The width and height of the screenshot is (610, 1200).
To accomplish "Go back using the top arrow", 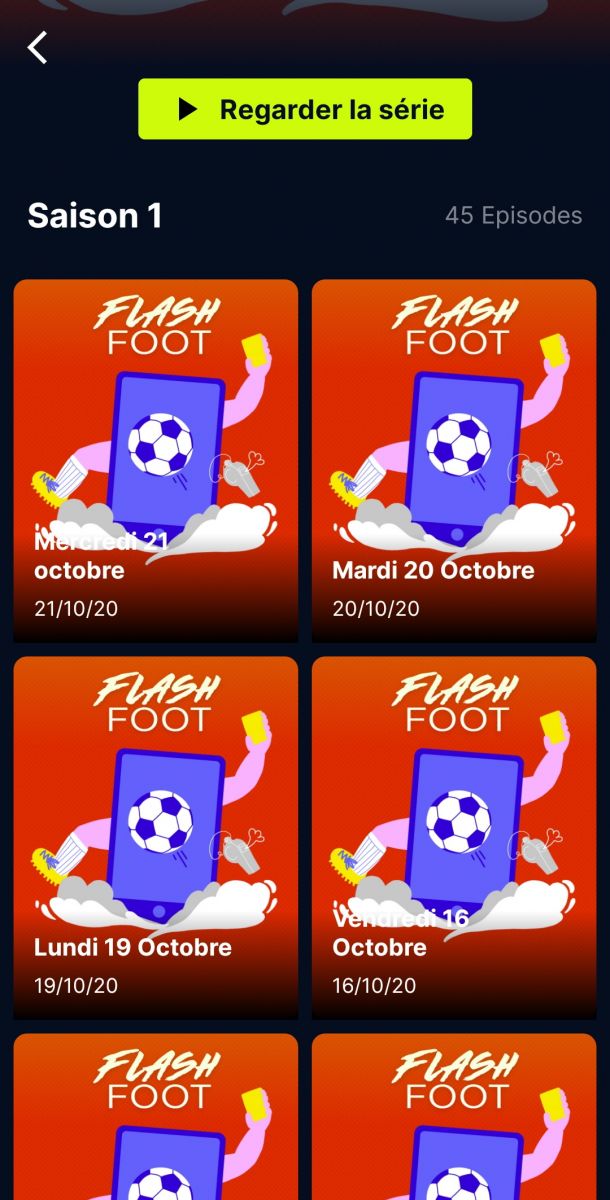I will (x=38, y=47).
